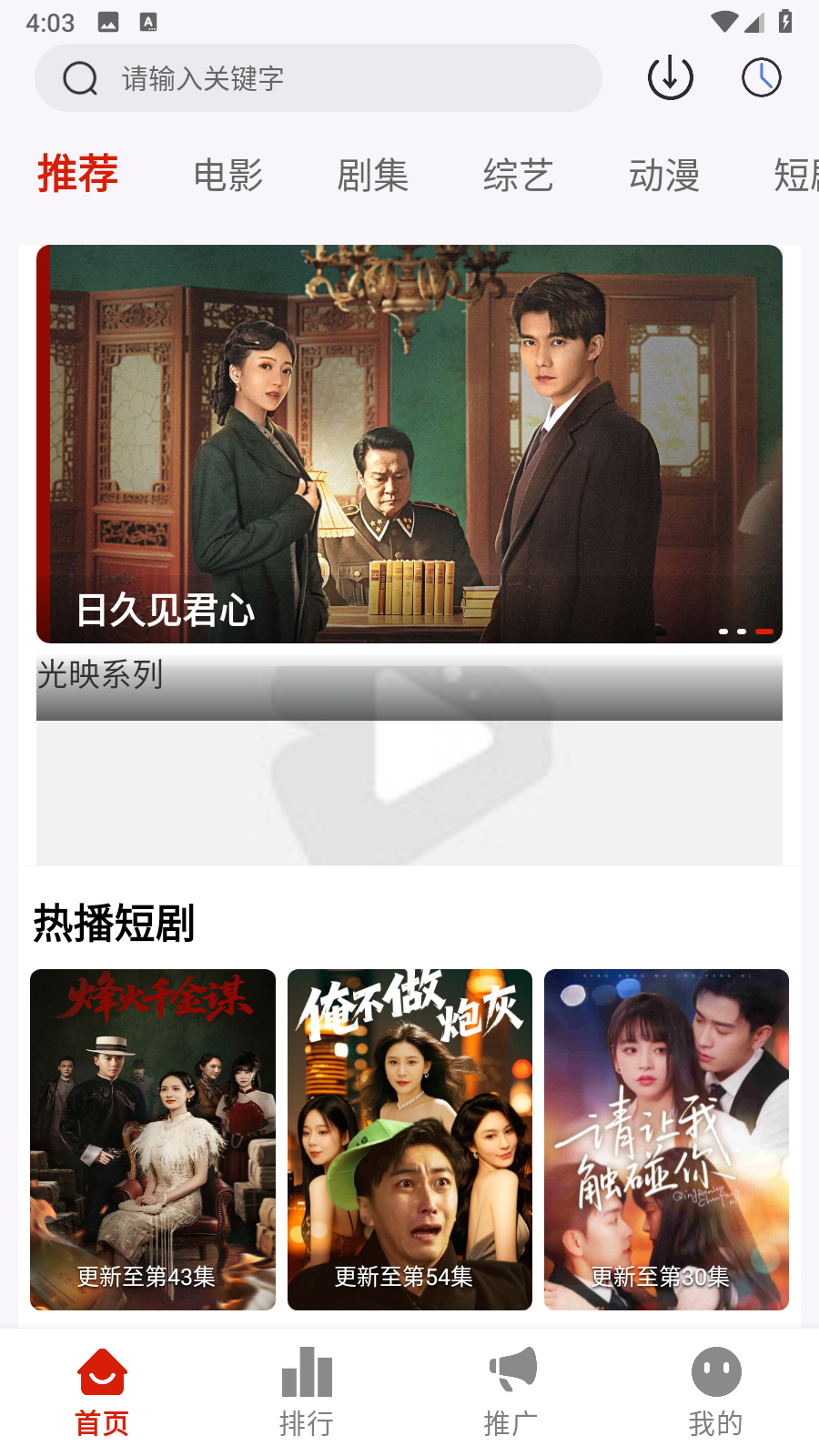
Task: Open the 我的 profile tab
Action: [716, 1392]
